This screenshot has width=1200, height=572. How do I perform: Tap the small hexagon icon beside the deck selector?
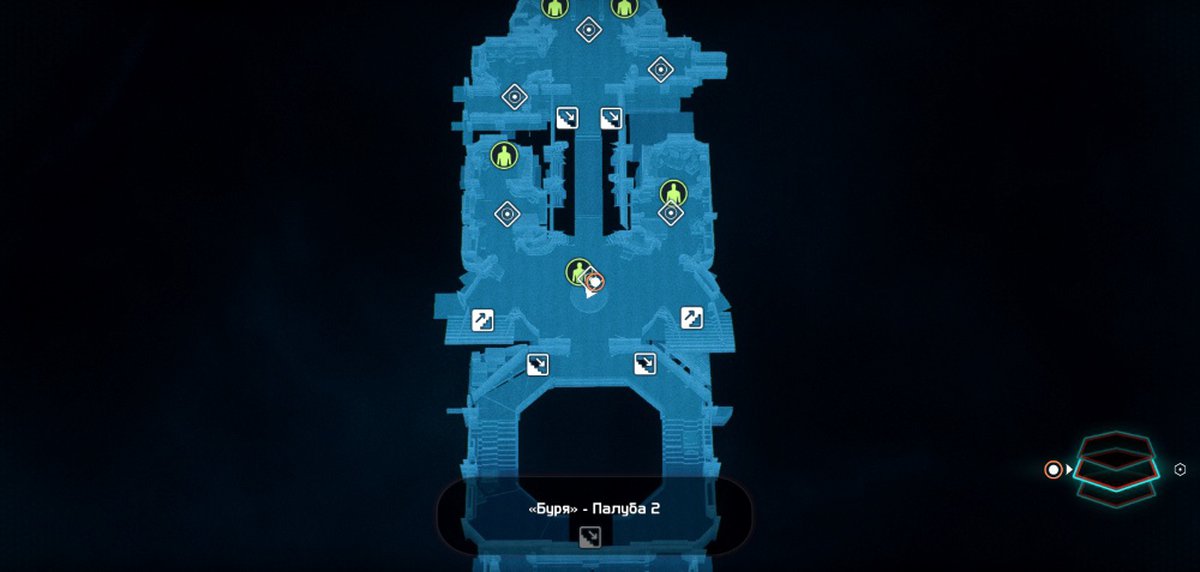1180,469
